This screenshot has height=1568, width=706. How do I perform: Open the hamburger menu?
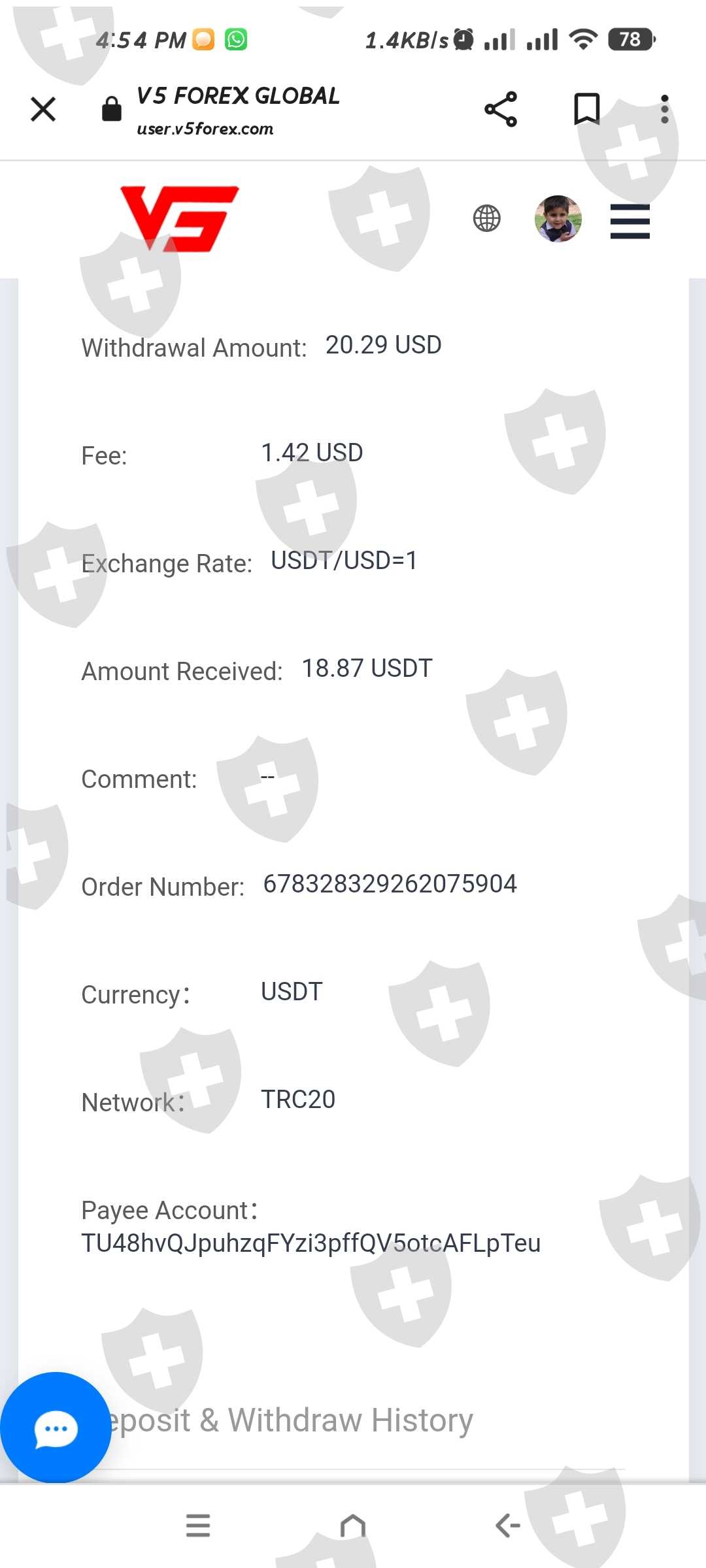[x=630, y=221]
